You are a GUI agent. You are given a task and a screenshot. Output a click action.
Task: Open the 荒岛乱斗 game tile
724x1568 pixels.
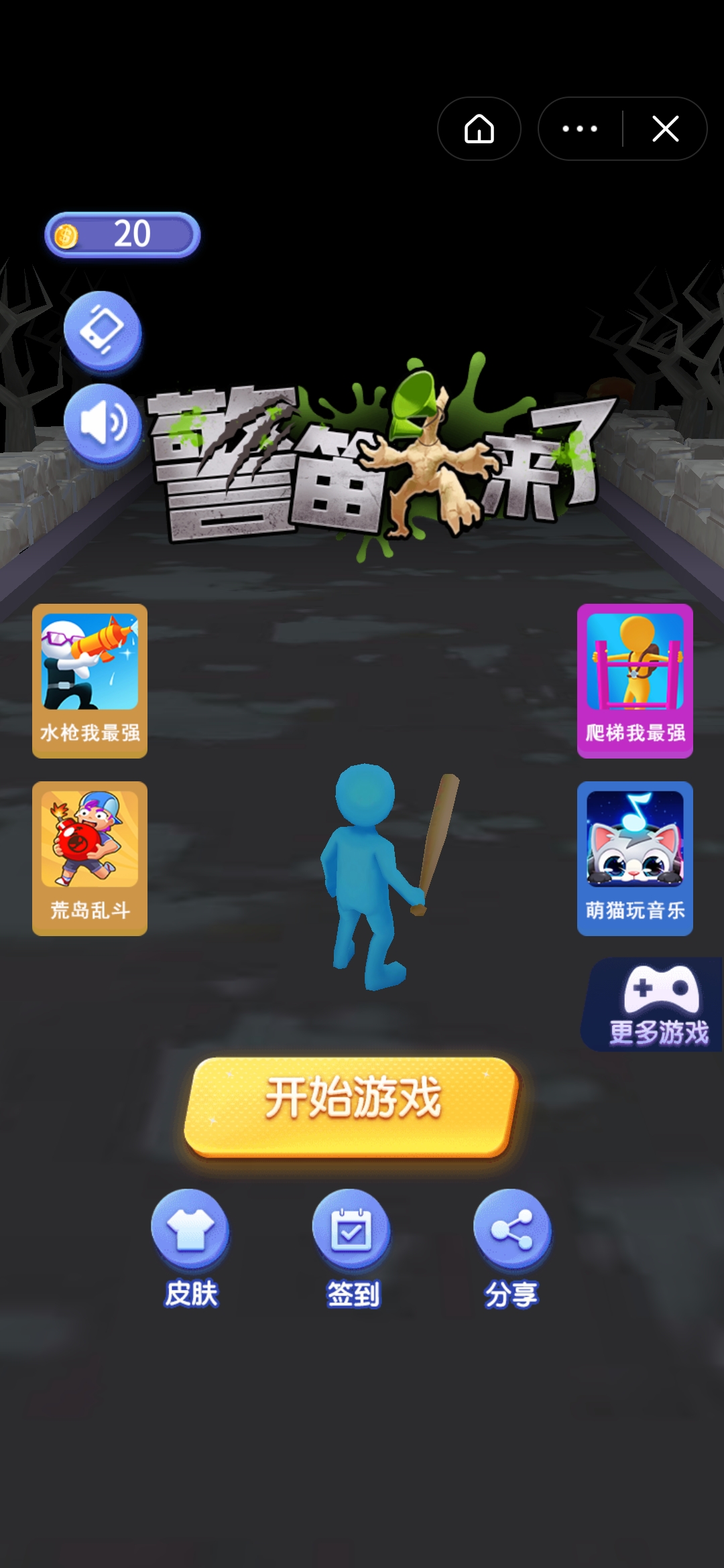90,858
